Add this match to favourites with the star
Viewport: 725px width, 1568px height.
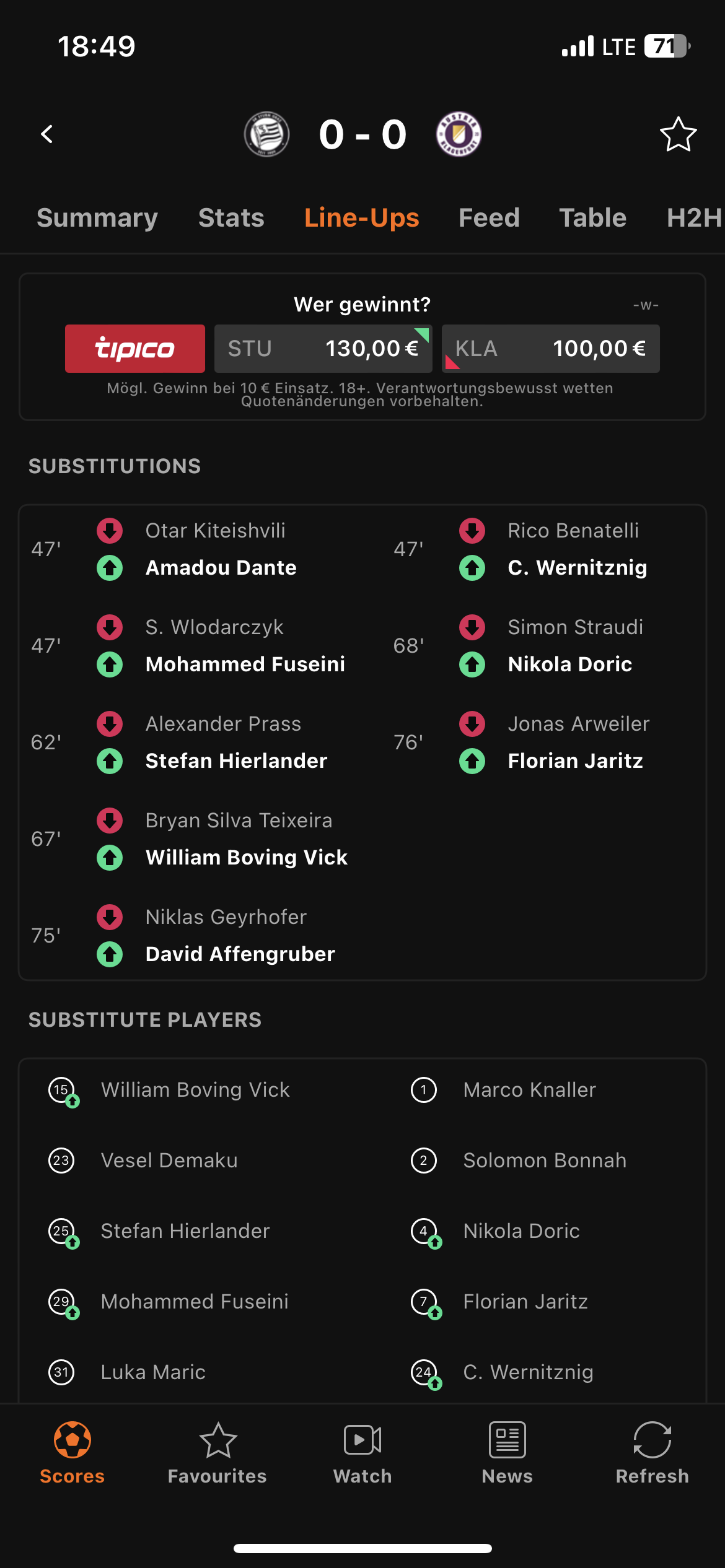(x=678, y=134)
